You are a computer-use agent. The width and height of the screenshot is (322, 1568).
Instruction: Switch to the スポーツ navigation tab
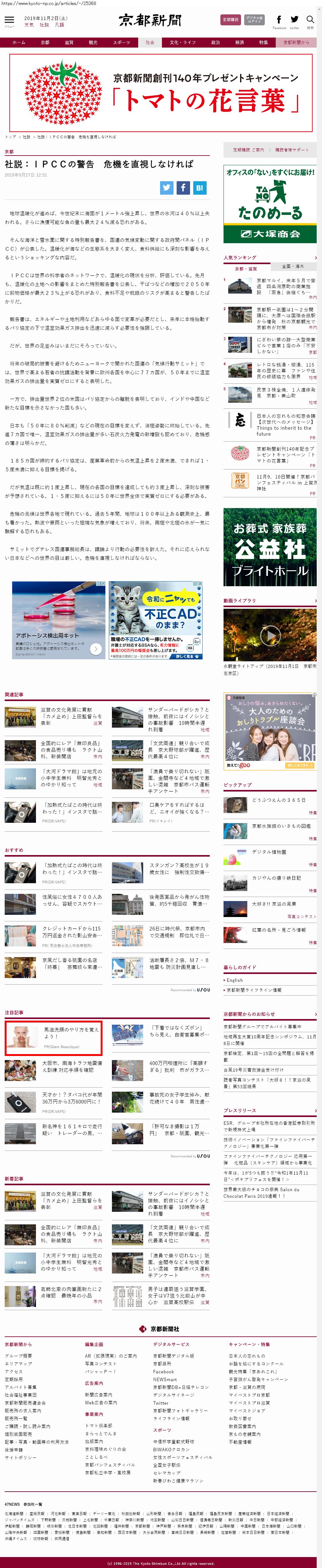point(122,43)
